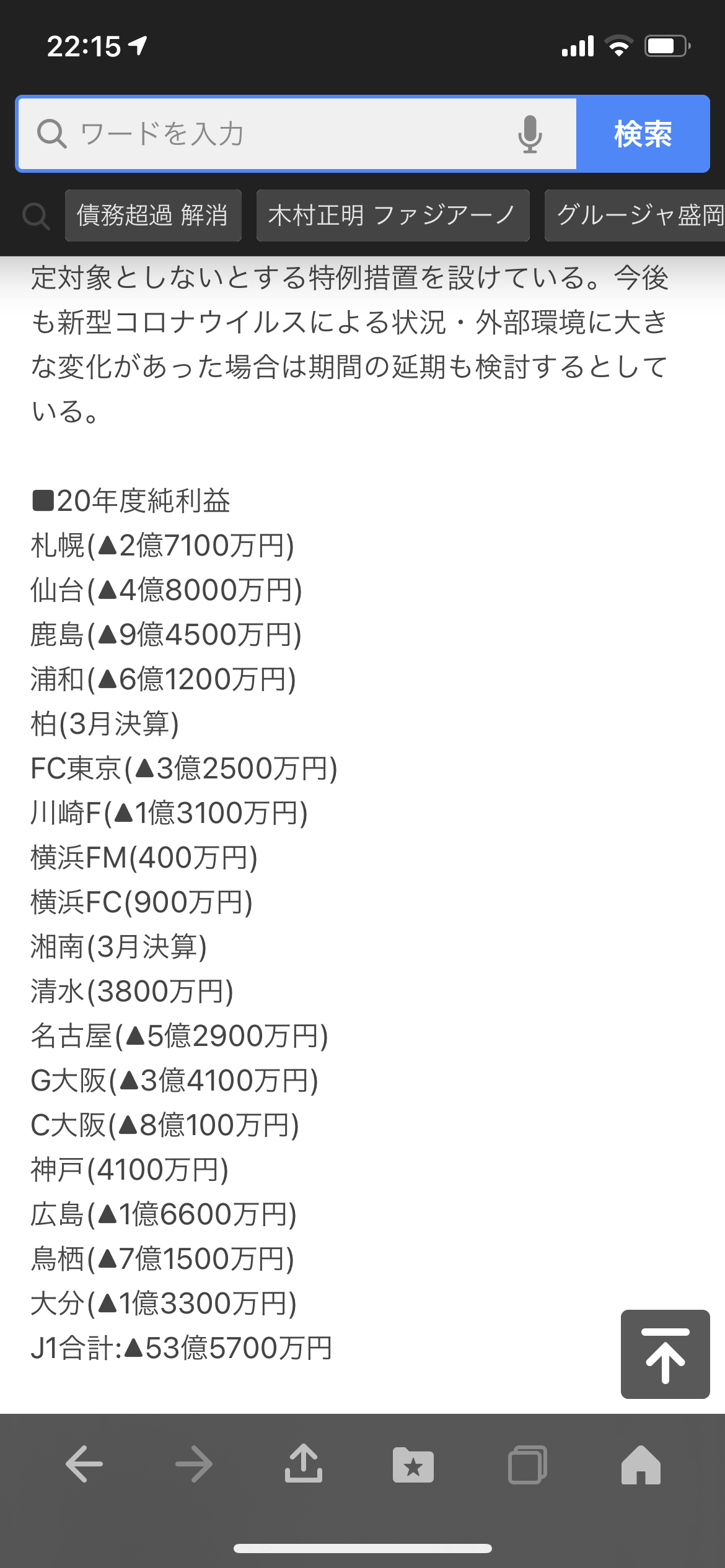Start voice input with the microphone icon

[530, 134]
